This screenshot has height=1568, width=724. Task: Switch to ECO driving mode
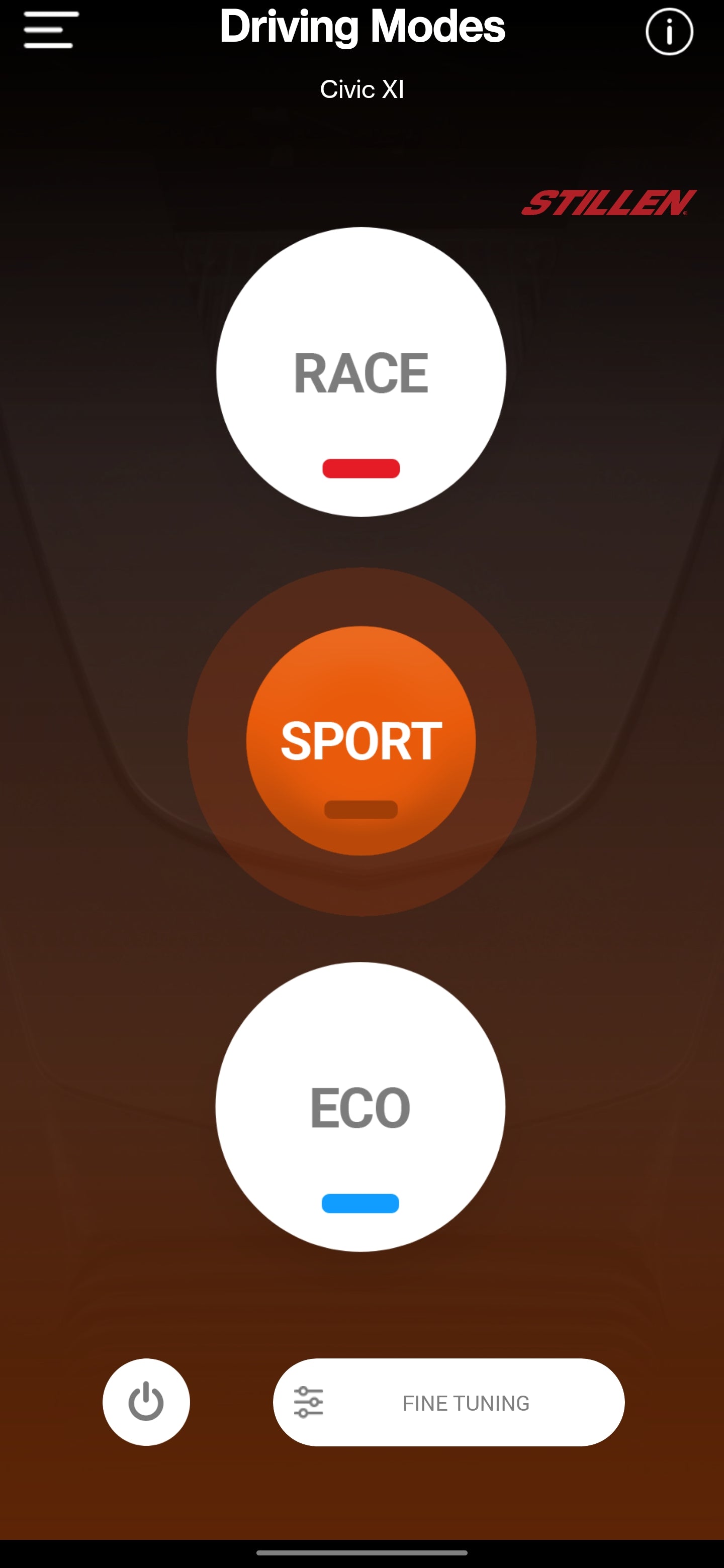[360, 1107]
